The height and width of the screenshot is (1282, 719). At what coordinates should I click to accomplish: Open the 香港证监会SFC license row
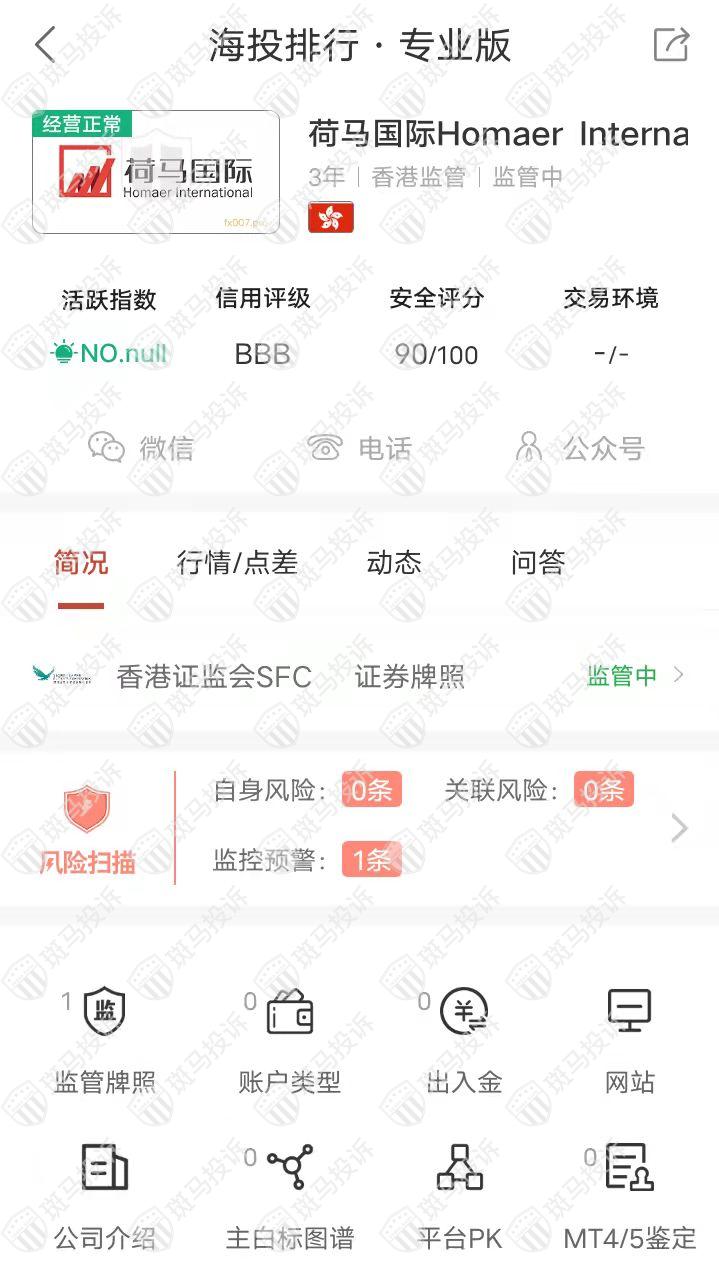coord(359,677)
